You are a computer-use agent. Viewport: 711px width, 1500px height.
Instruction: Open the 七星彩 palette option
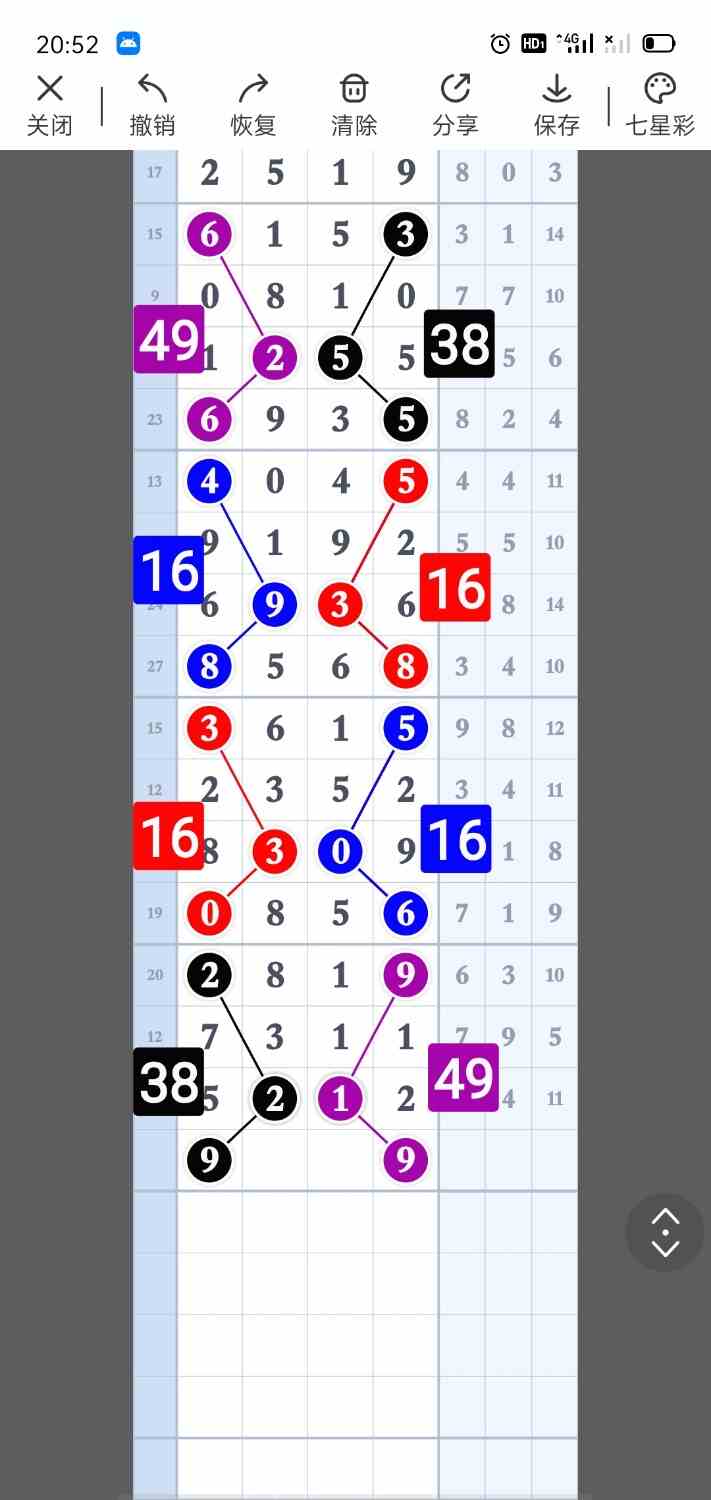660,105
